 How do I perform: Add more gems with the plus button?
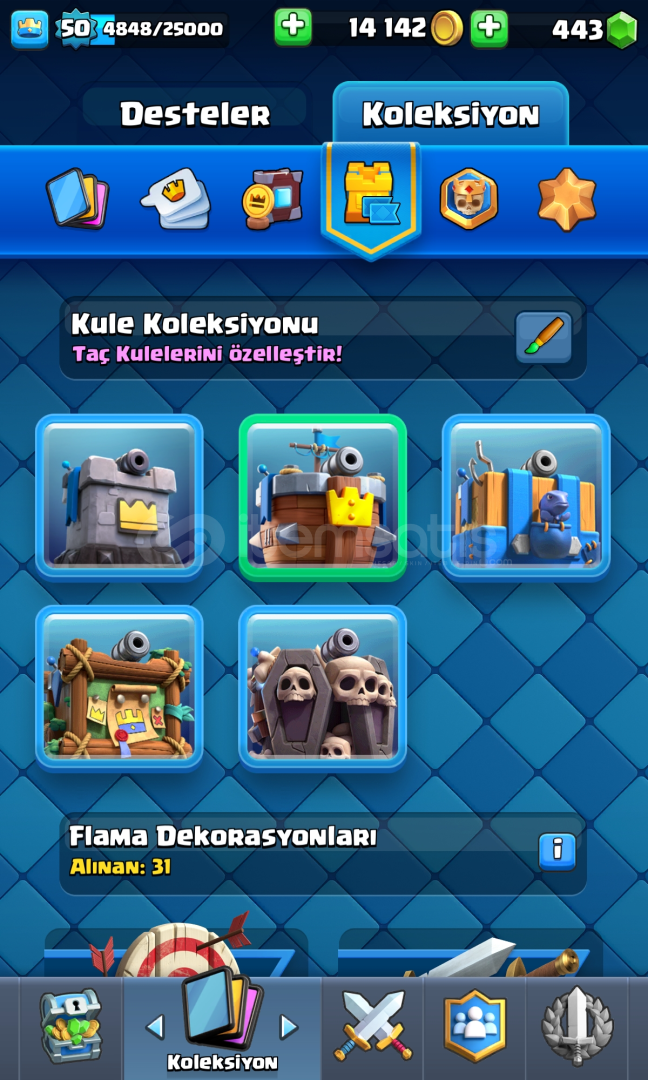490,28
